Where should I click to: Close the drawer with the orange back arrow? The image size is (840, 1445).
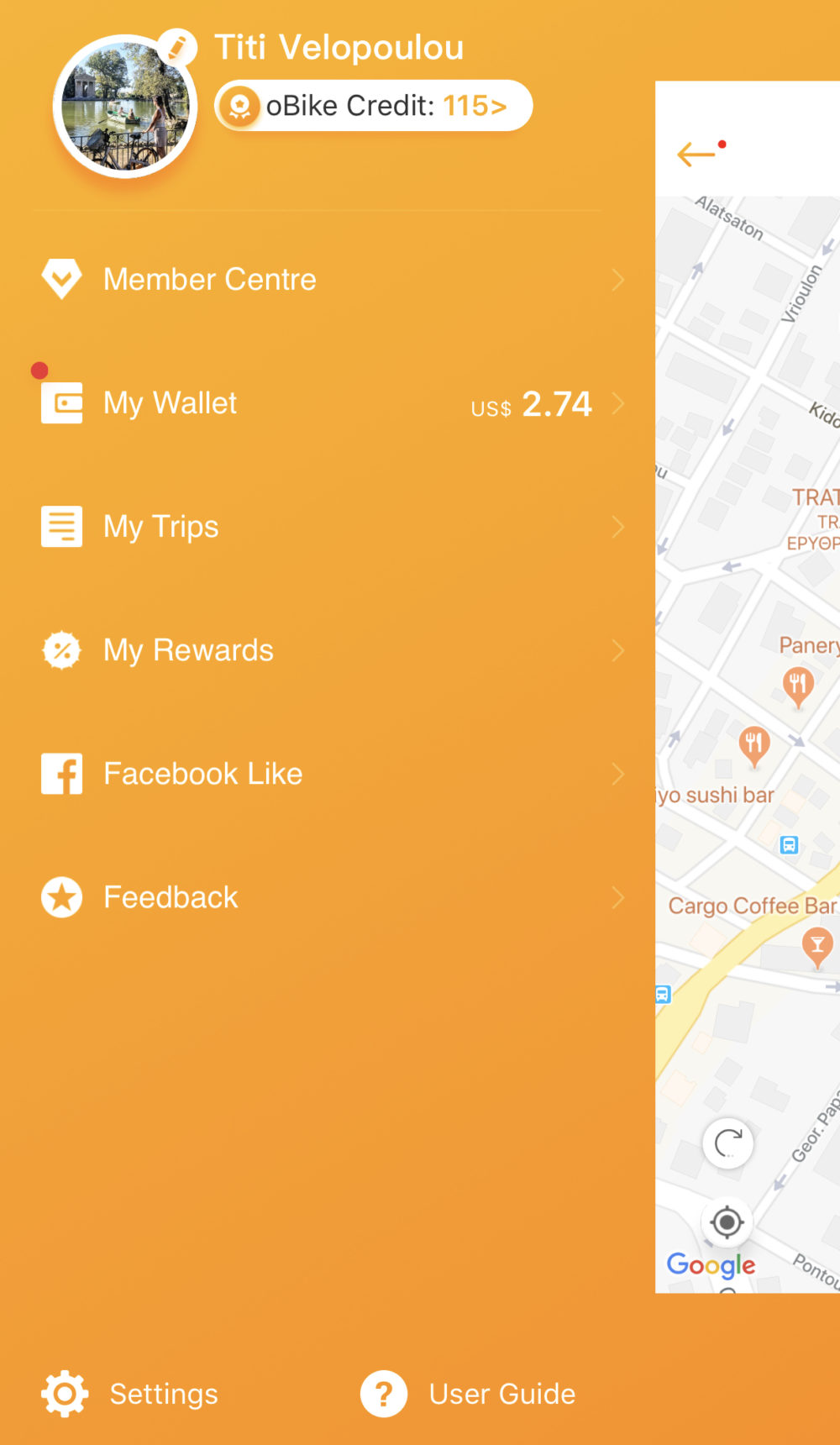tap(696, 154)
